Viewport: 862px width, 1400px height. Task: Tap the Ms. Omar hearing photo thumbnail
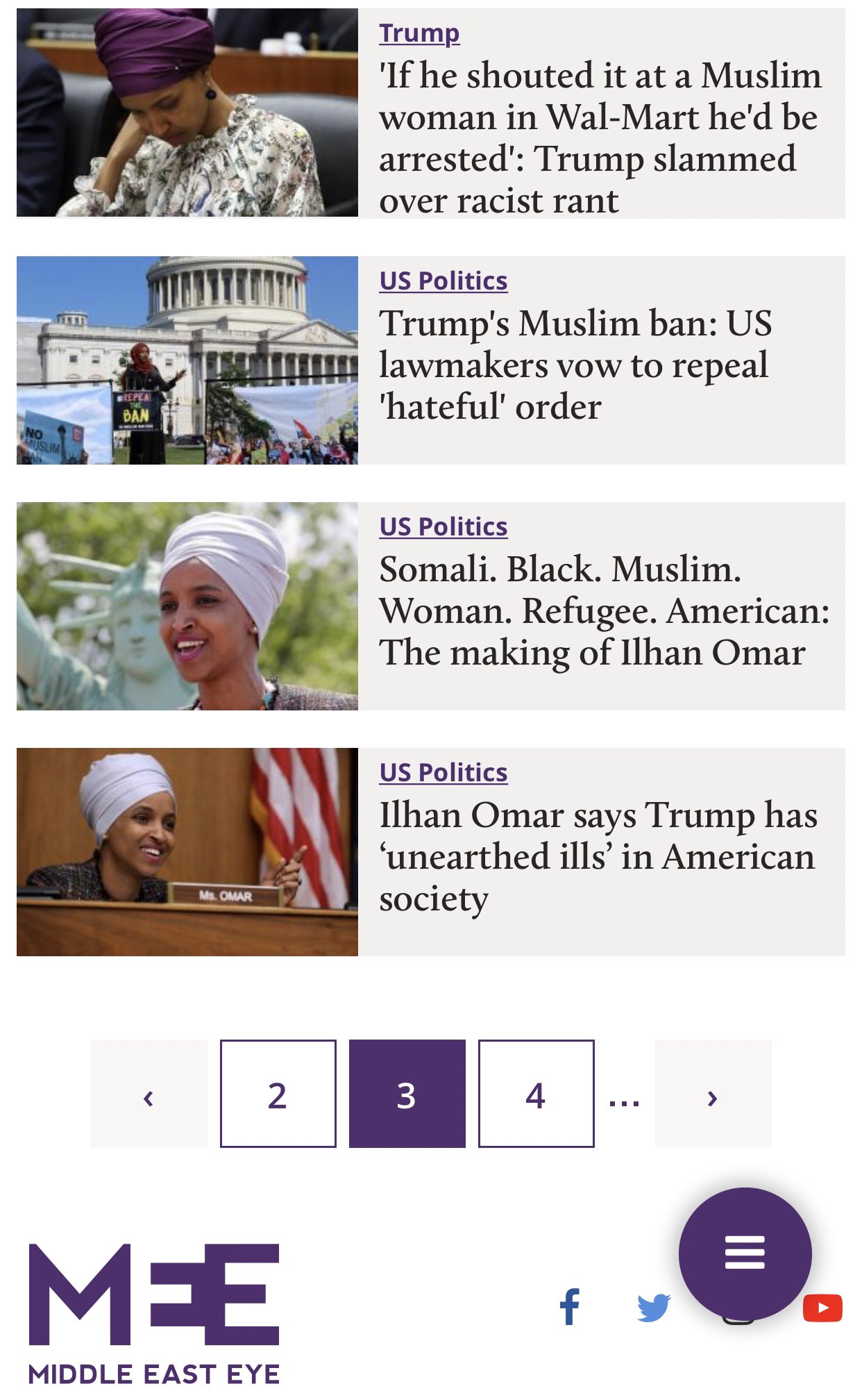coord(187,851)
